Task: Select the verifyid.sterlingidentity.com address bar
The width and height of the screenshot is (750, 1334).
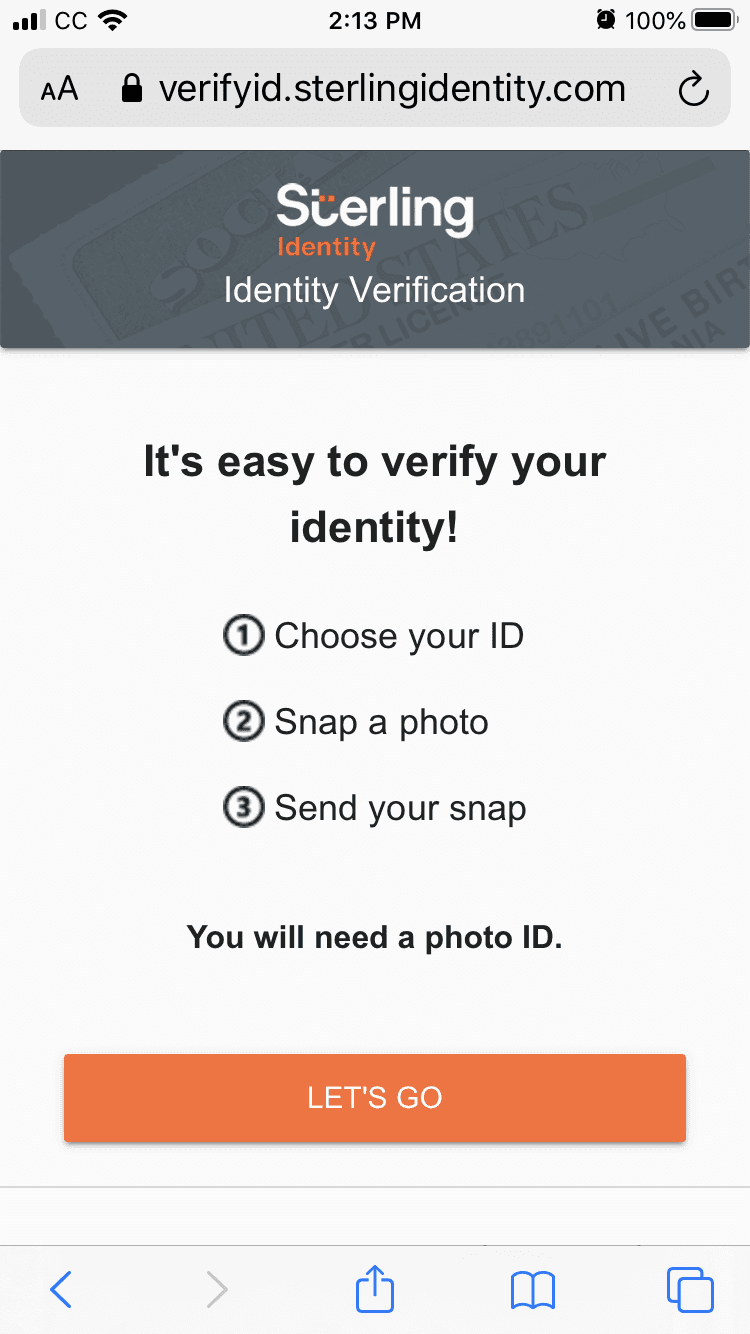Action: [x=375, y=88]
